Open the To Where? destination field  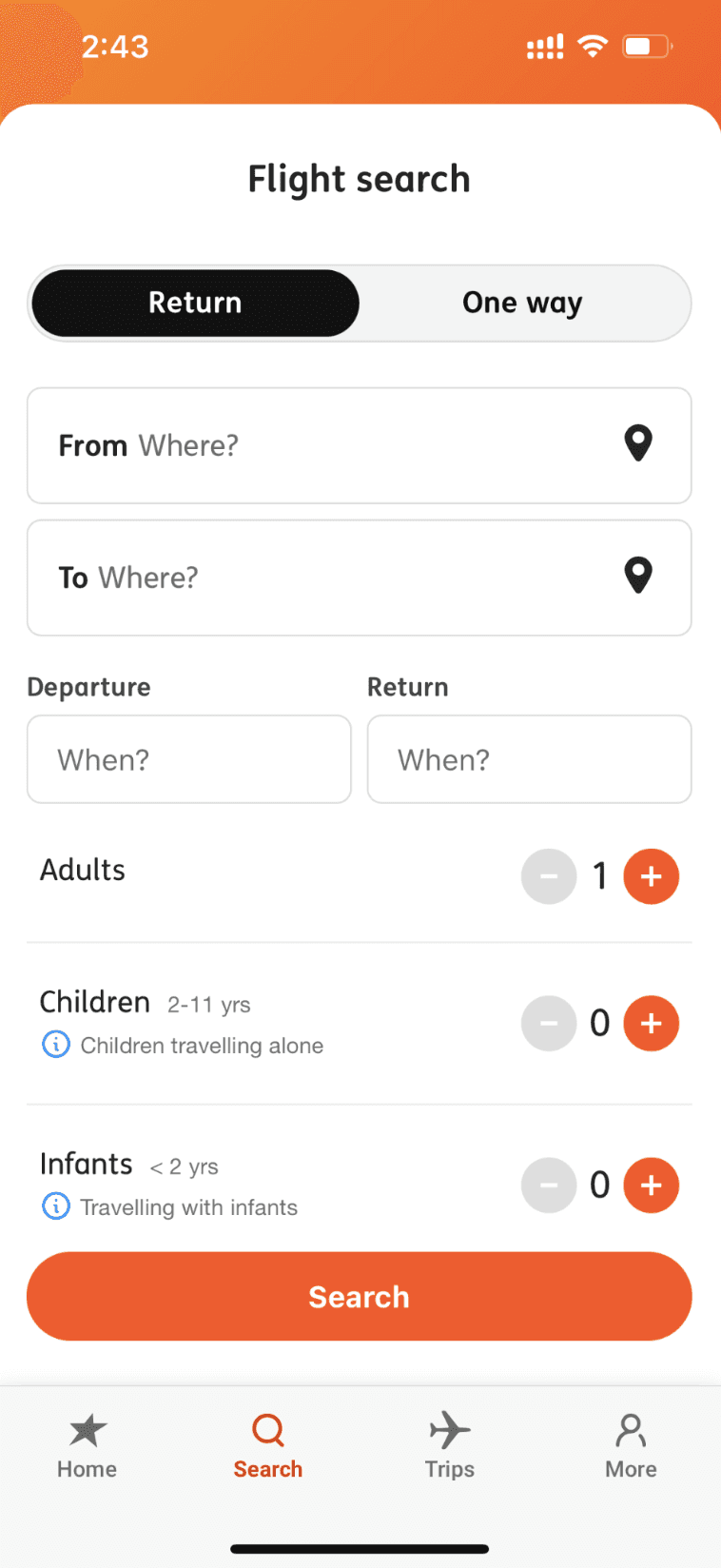point(360,578)
